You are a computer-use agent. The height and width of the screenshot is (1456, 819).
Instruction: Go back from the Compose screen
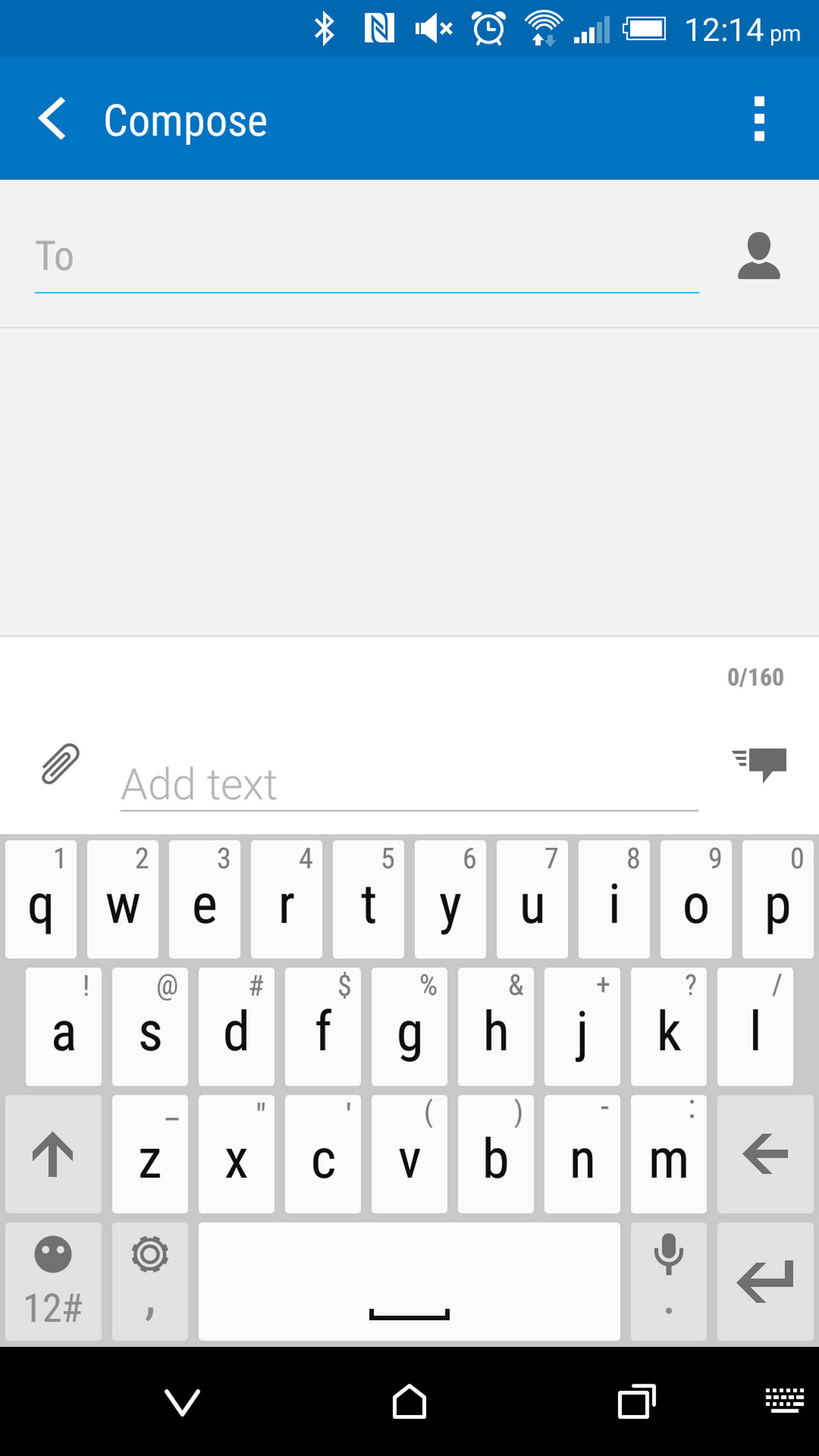click(x=52, y=119)
